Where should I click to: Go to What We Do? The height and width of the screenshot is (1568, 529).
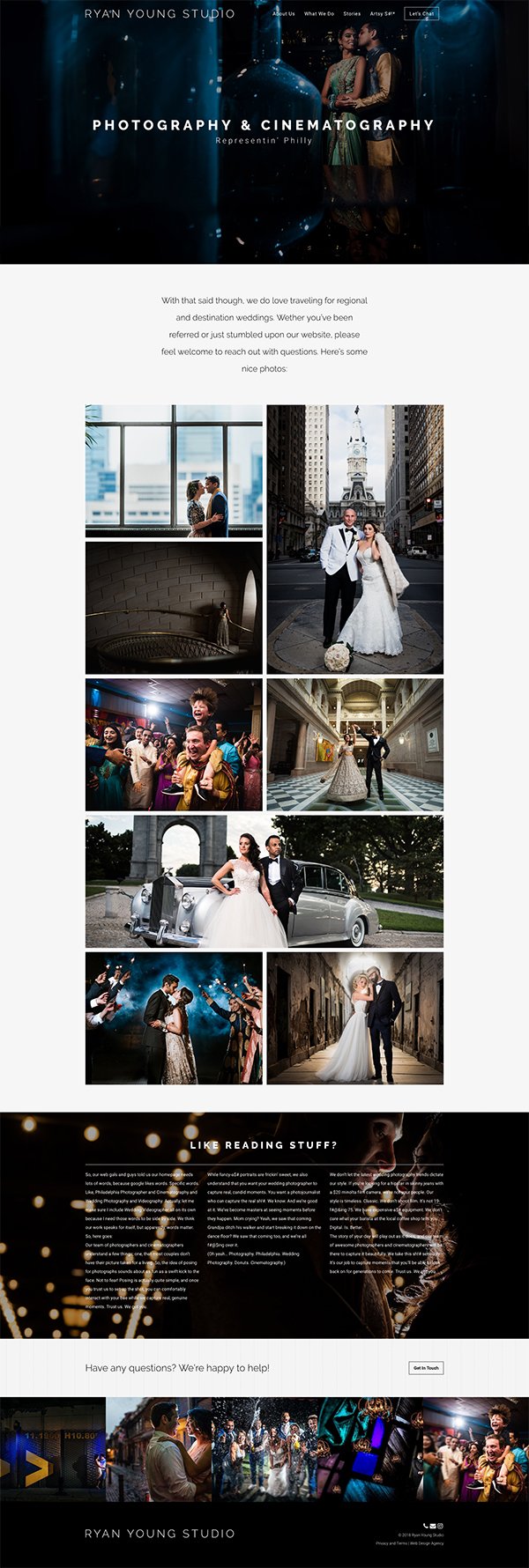point(319,14)
